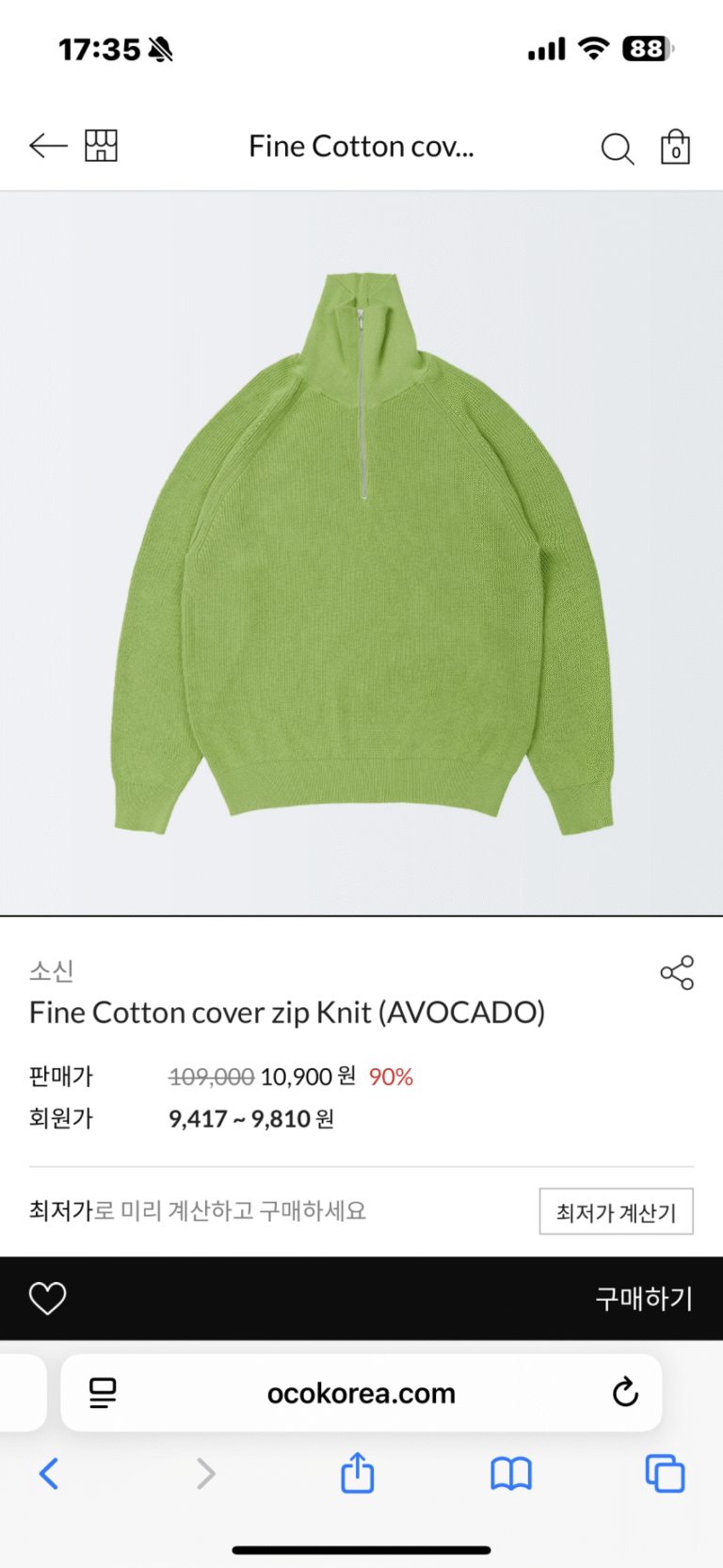Open Safari bookmarks

(511, 1473)
